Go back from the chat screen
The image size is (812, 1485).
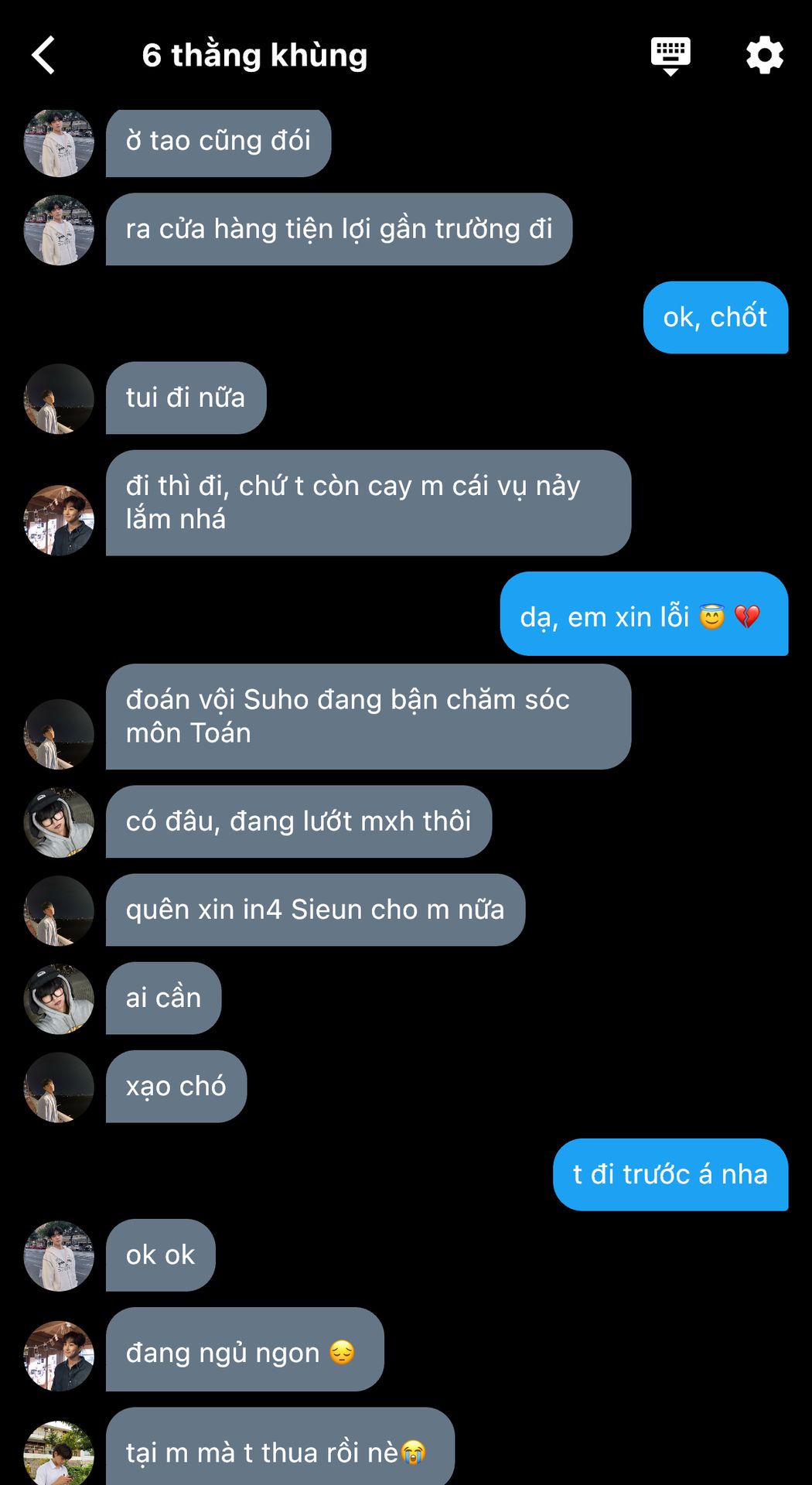click(x=43, y=55)
